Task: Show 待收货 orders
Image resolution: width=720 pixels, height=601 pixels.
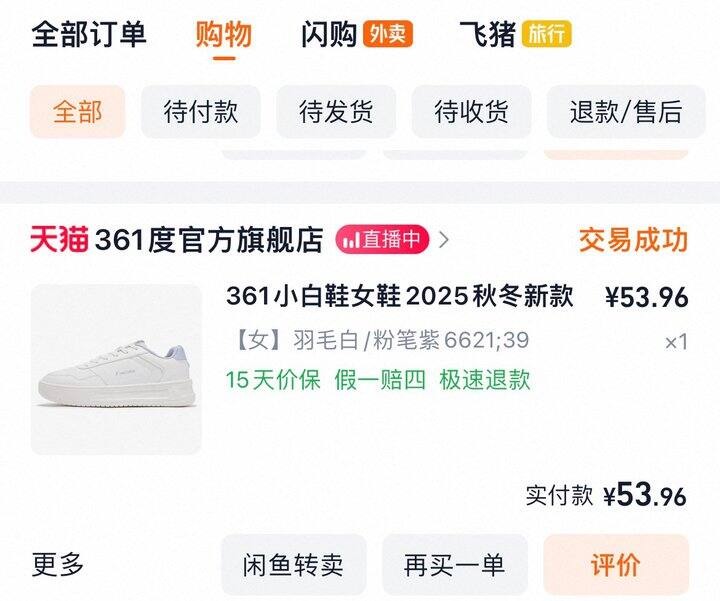Action: click(472, 112)
